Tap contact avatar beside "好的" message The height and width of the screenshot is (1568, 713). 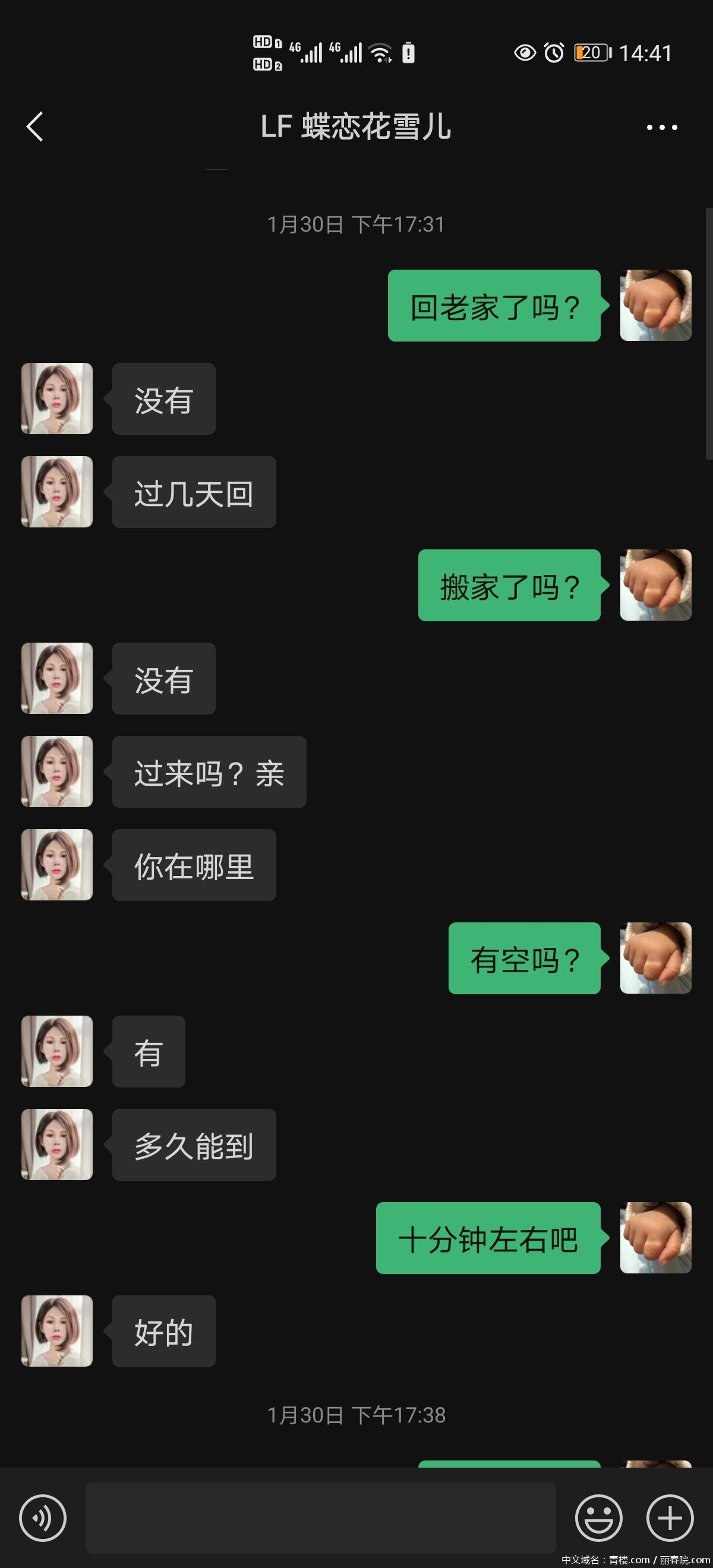point(57,1330)
